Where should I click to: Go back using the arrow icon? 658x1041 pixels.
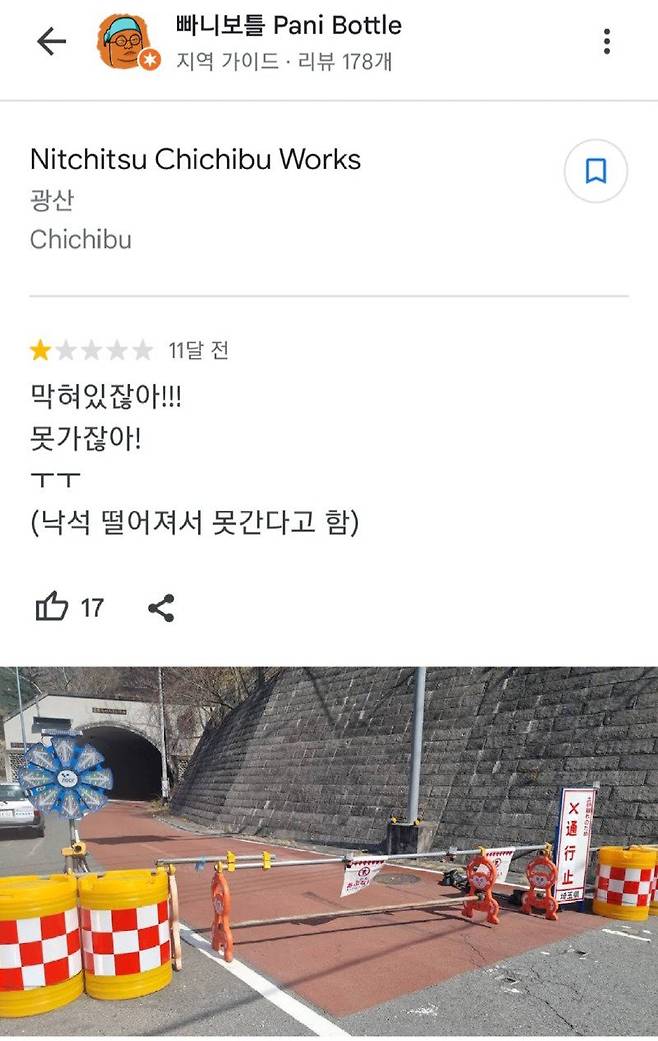pos(51,41)
